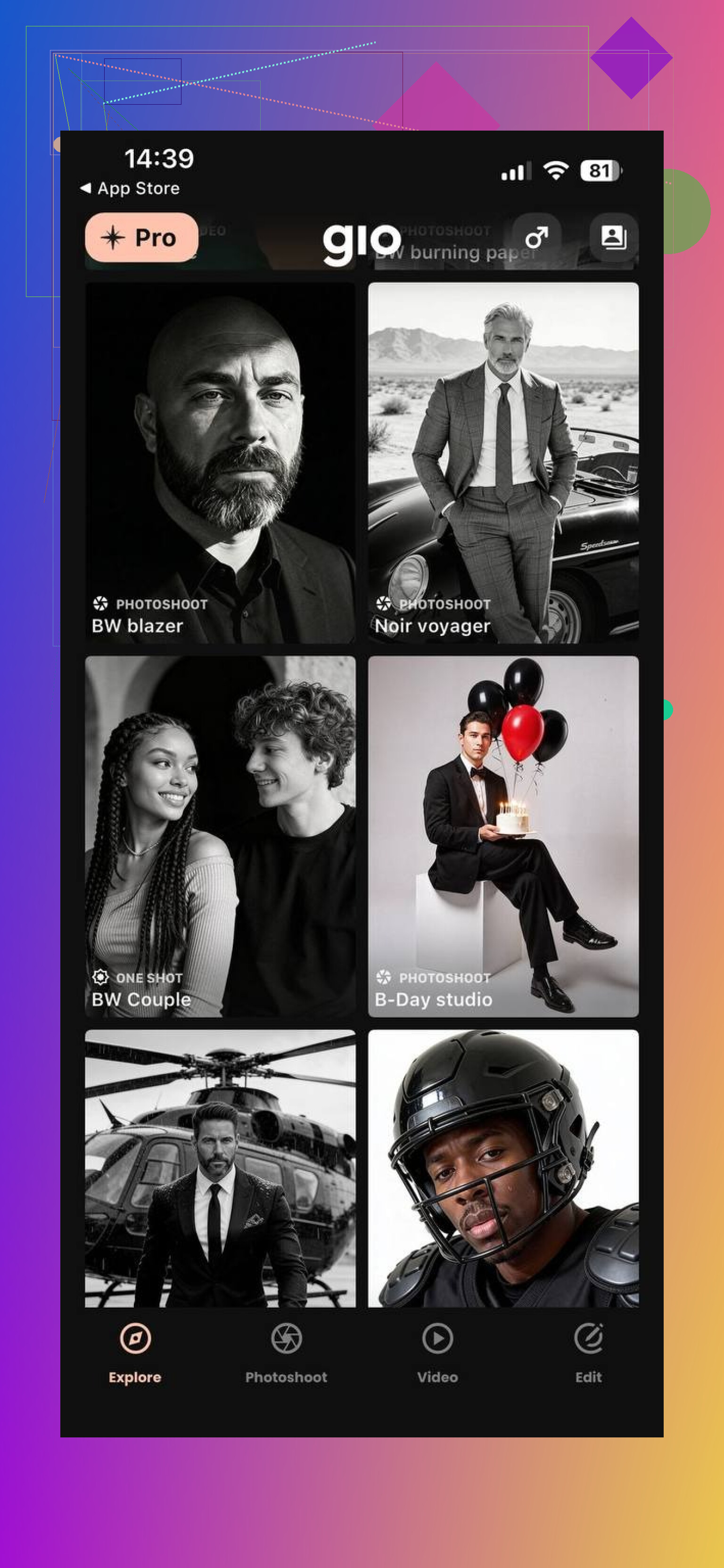Return to the App Store
This screenshot has width=724, height=1568.
[x=130, y=189]
